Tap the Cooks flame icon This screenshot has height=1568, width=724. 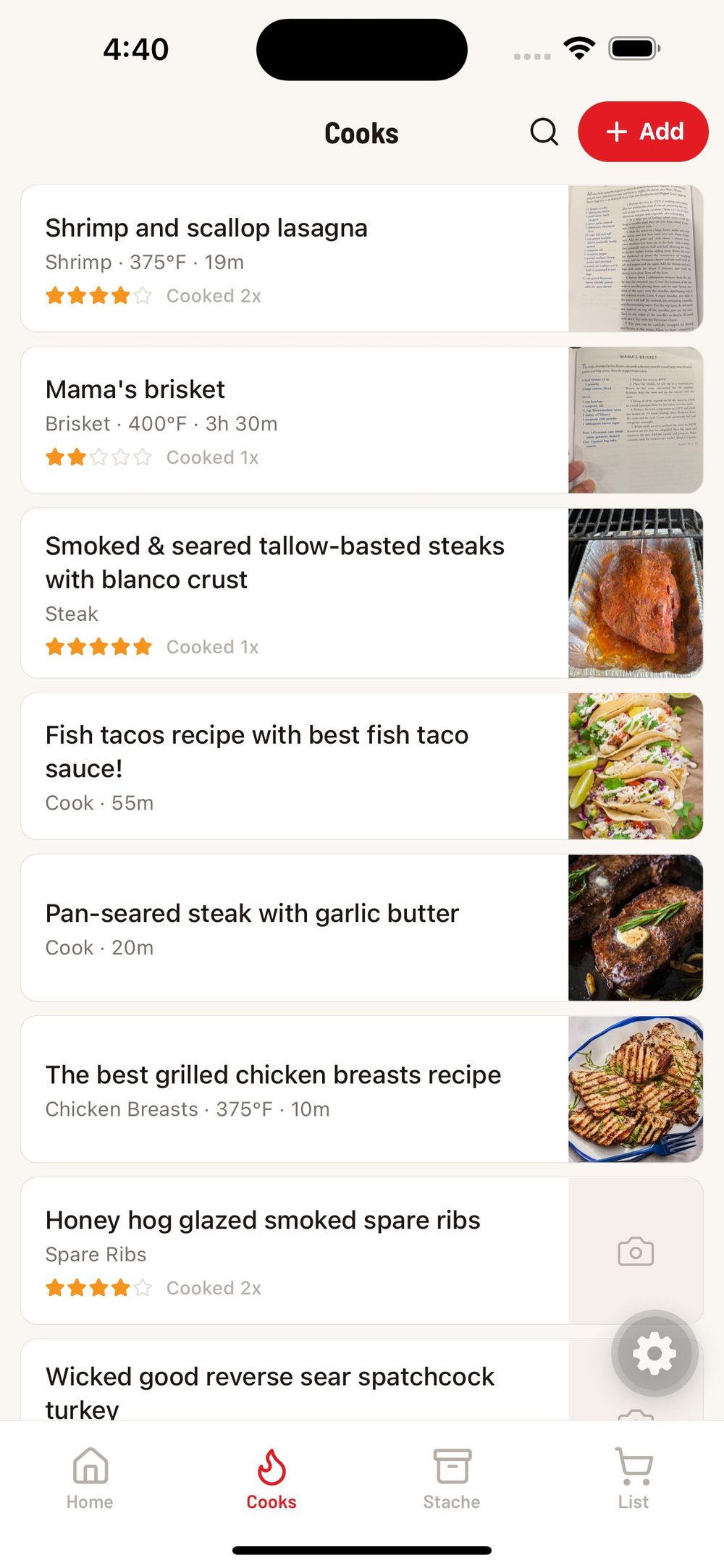pyautogui.click(x=271, y=1465)
